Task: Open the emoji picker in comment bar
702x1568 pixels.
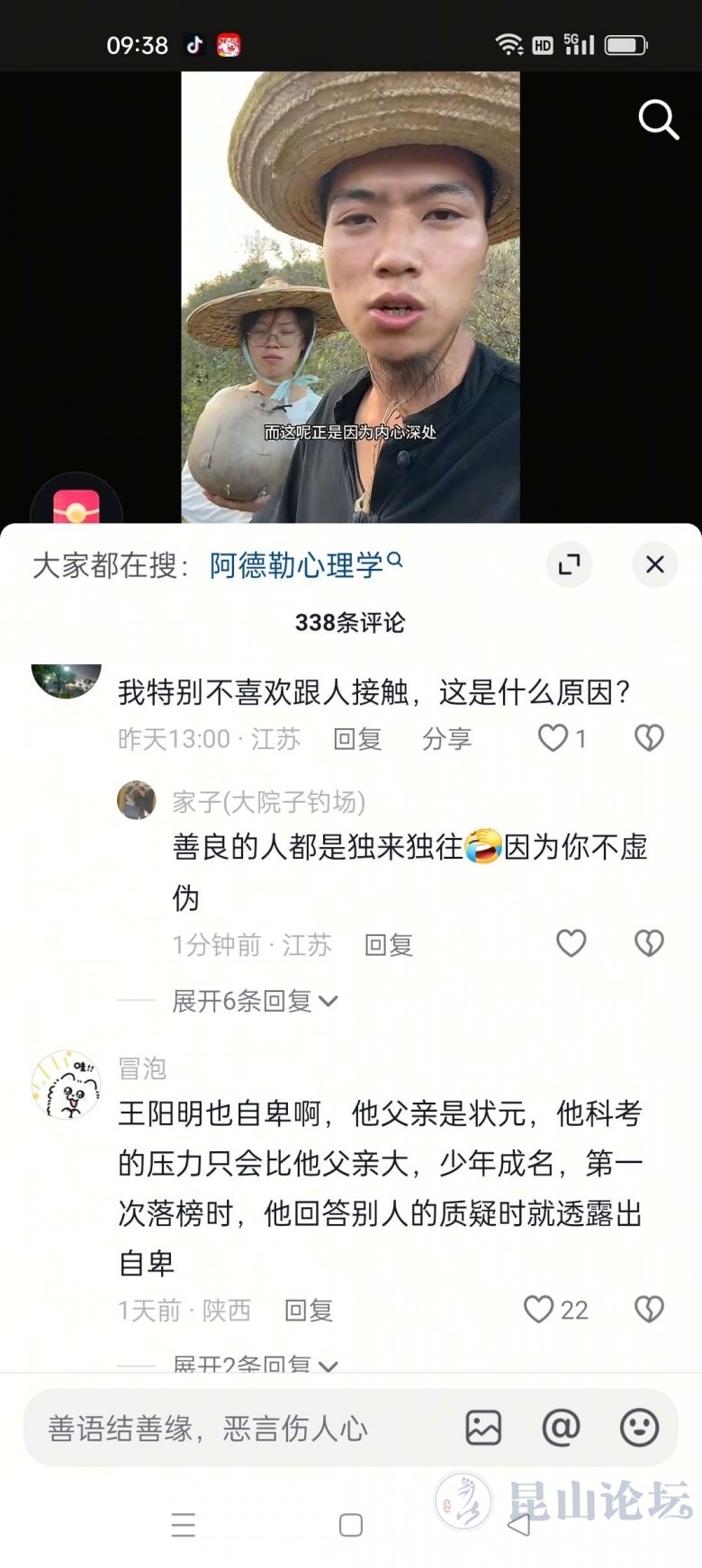Action: coord(639,1428)
